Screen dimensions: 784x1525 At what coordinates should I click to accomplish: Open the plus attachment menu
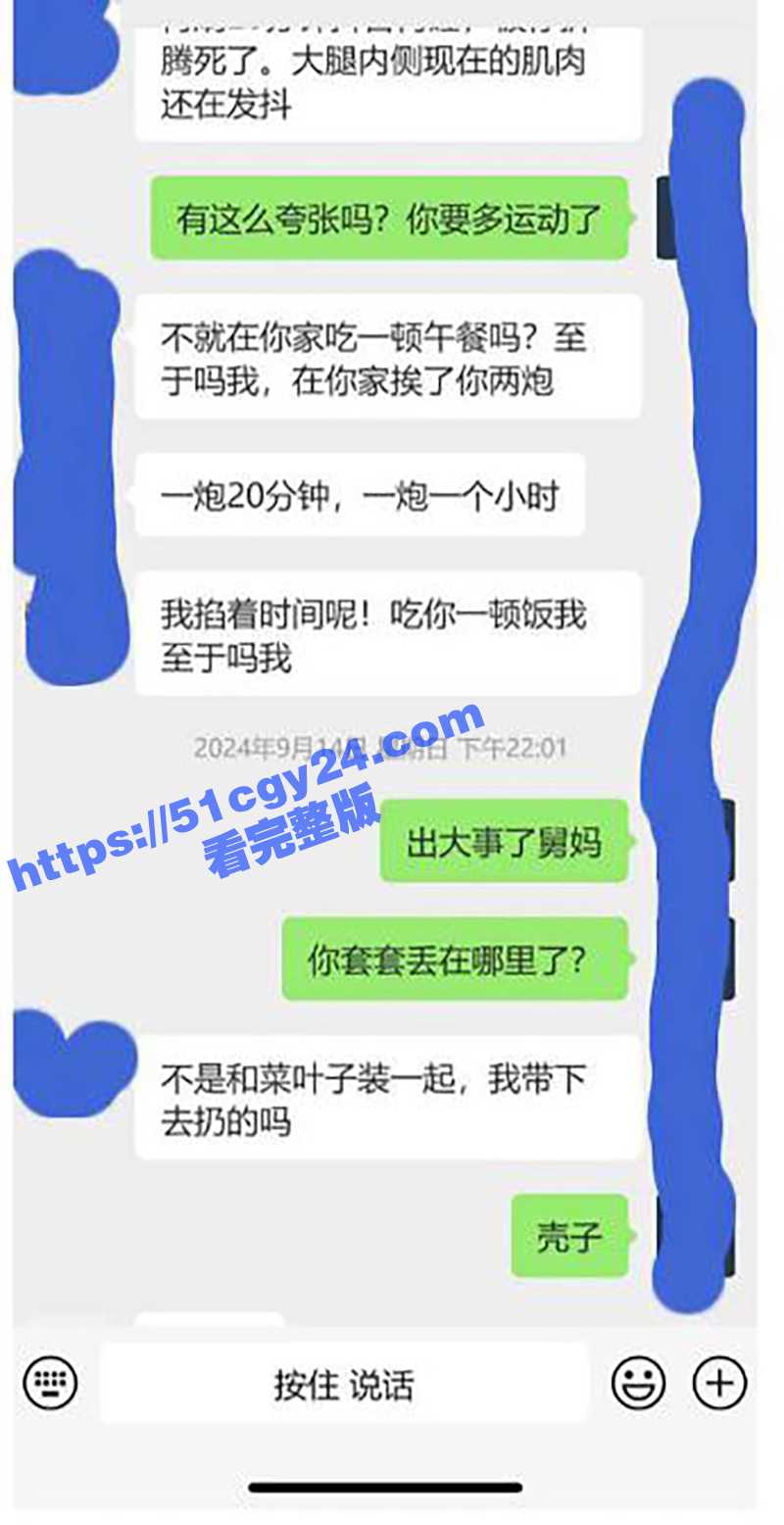click(719, 1383)
